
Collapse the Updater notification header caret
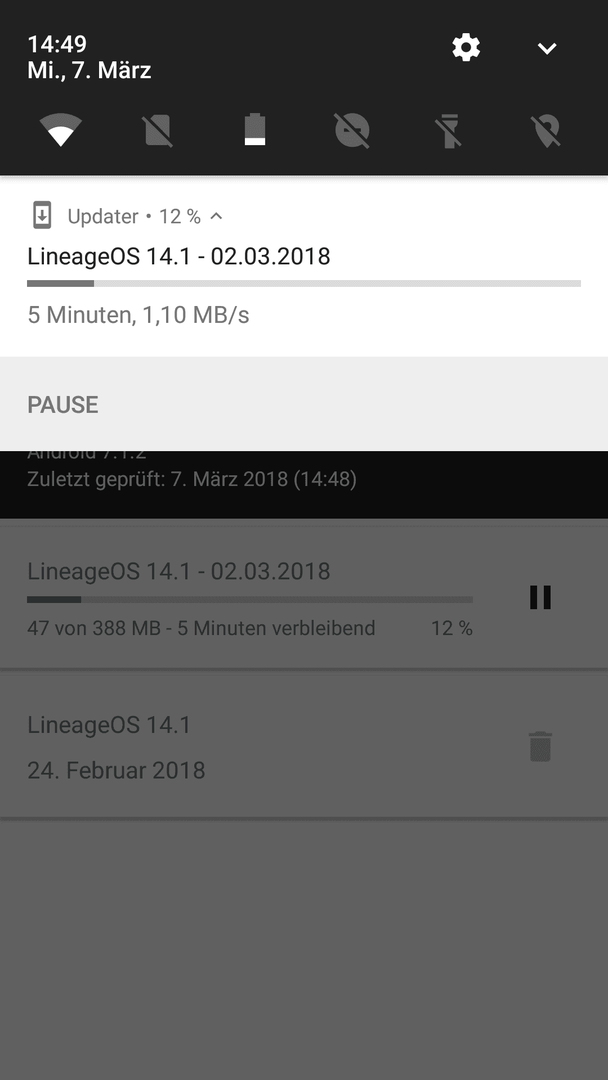(216, 216)
